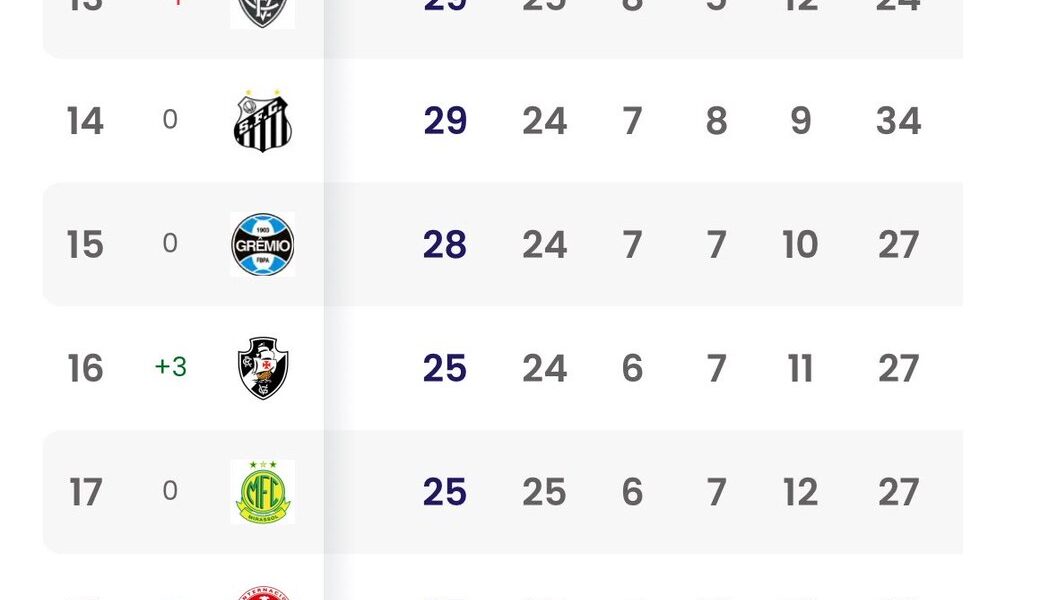This screenshot has width=1049, height=600.
Task: Open the Grêmio row in 15th place
Action: 502,244
